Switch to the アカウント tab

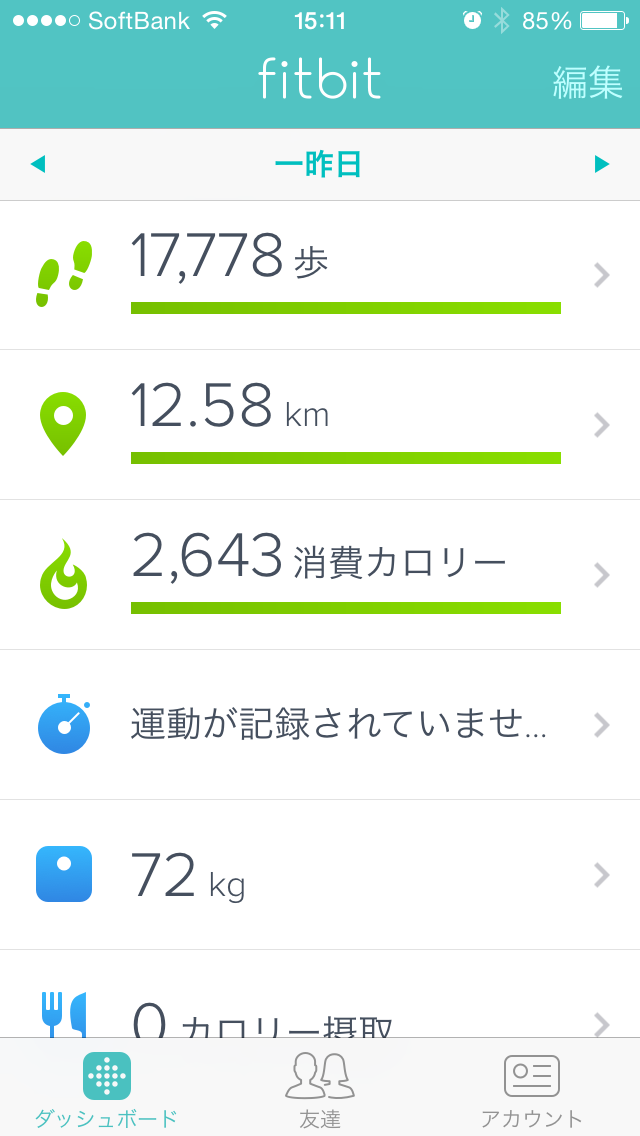[532, 1089]
